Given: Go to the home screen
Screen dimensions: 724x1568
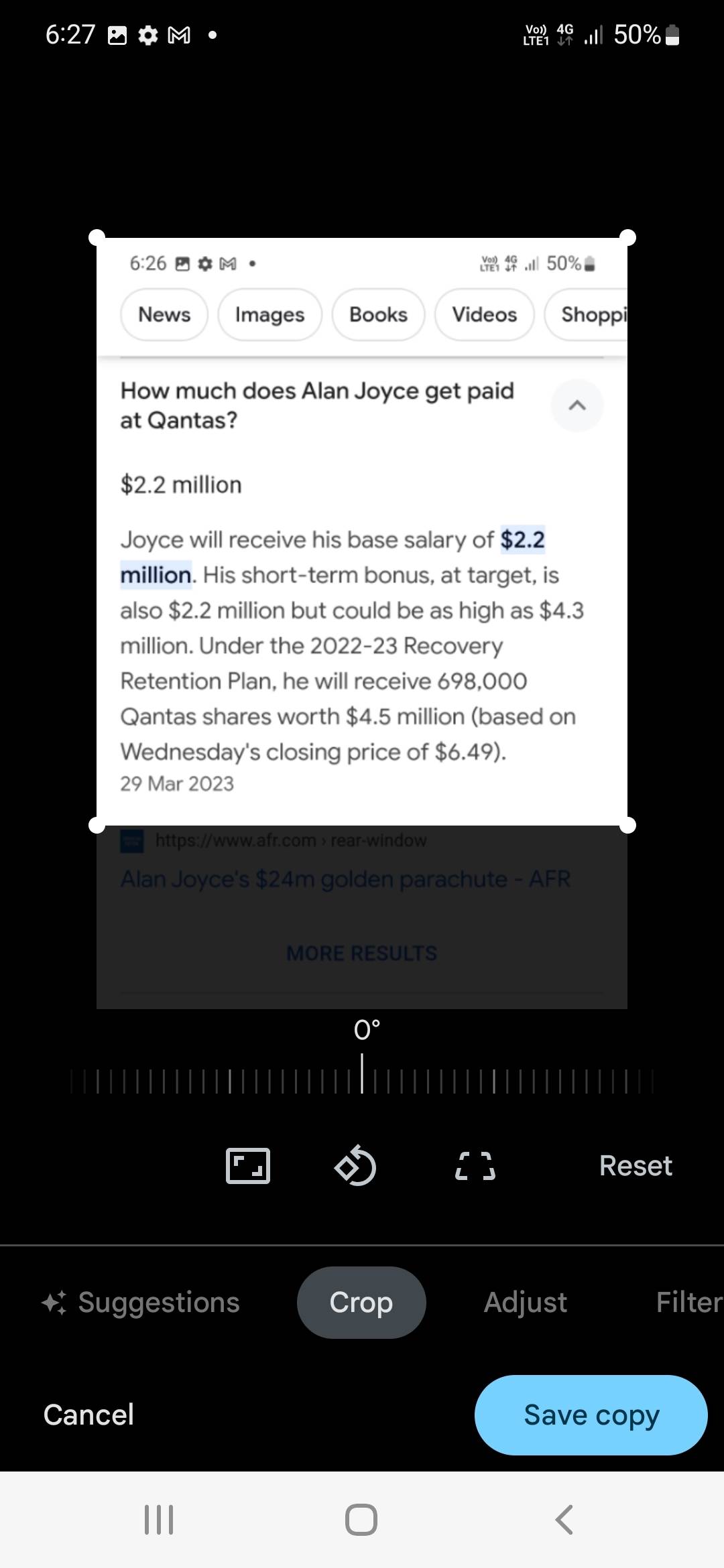Looking at the screenshot, I should tap(361, 1519).
